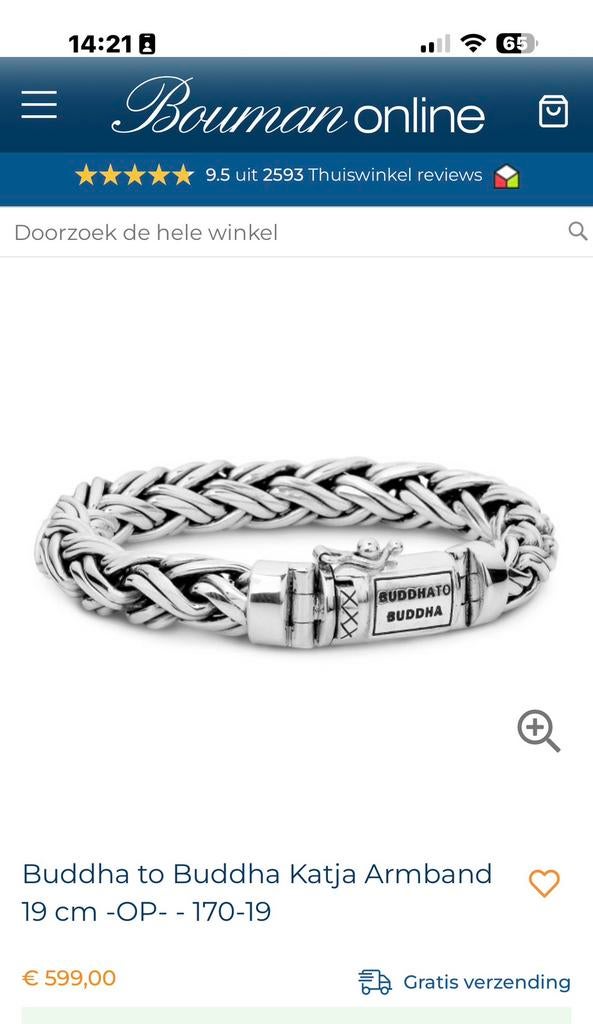The image size is (593, 1024).
Task: Zoom in on the bracelet image
Action: [539, 731]
